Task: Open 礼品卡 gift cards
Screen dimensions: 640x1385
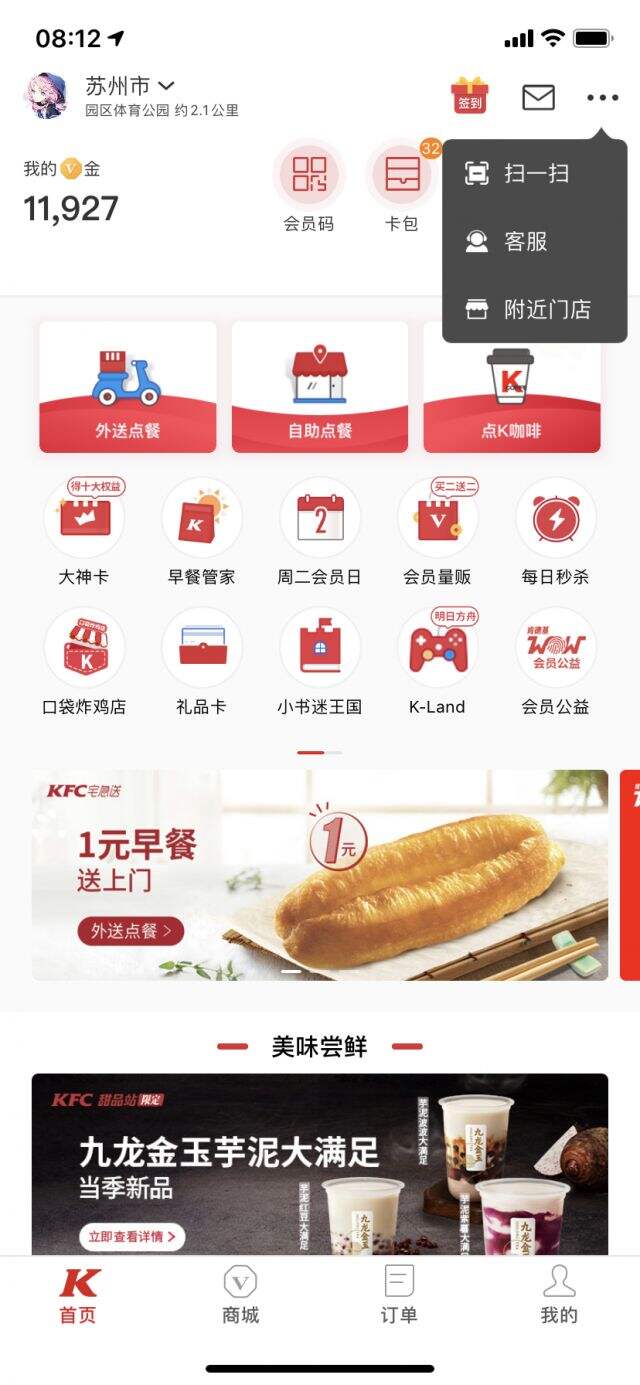Action: pos(202,662)
